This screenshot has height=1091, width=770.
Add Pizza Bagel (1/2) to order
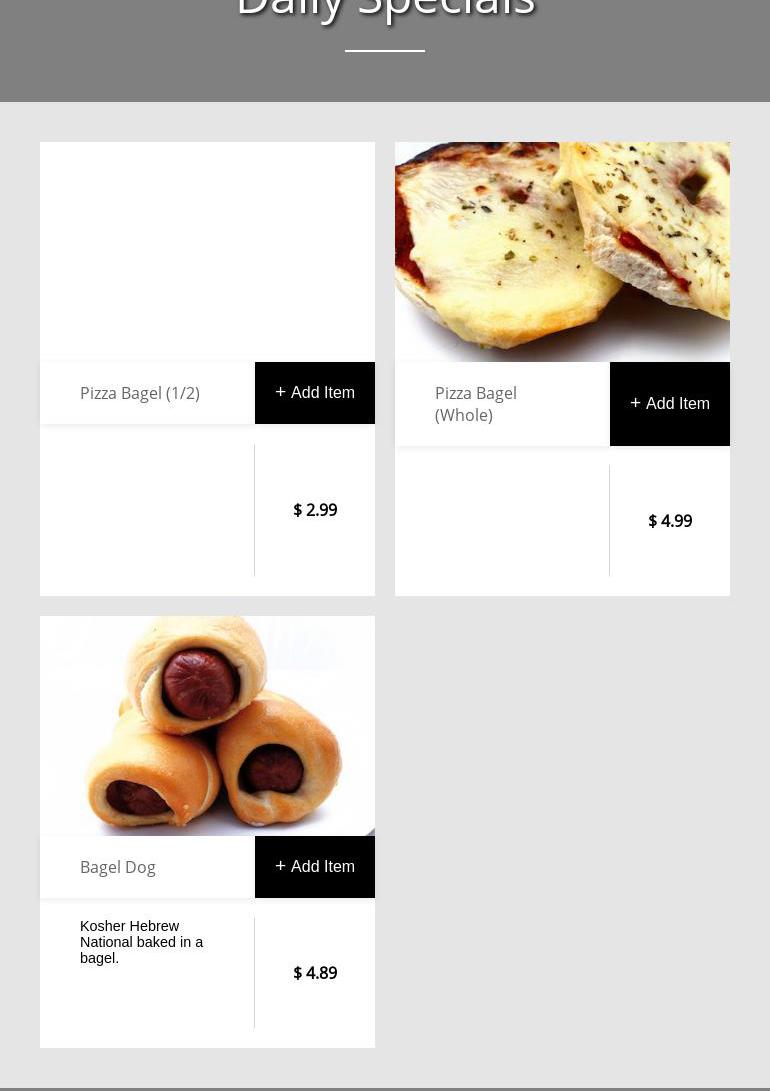[x=315, y=393]
